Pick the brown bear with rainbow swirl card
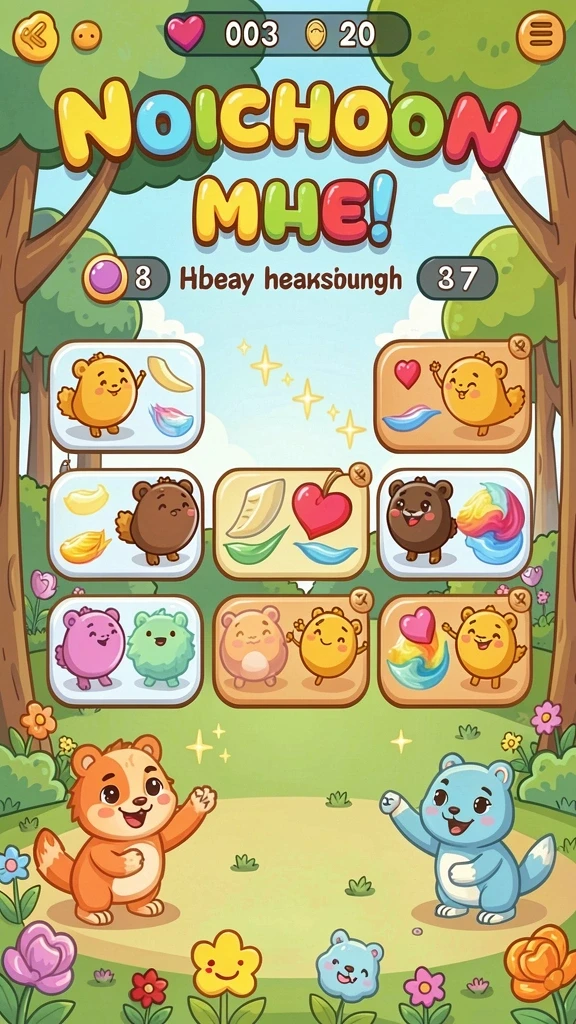The image size is (576, 1024). click(455, 524)
